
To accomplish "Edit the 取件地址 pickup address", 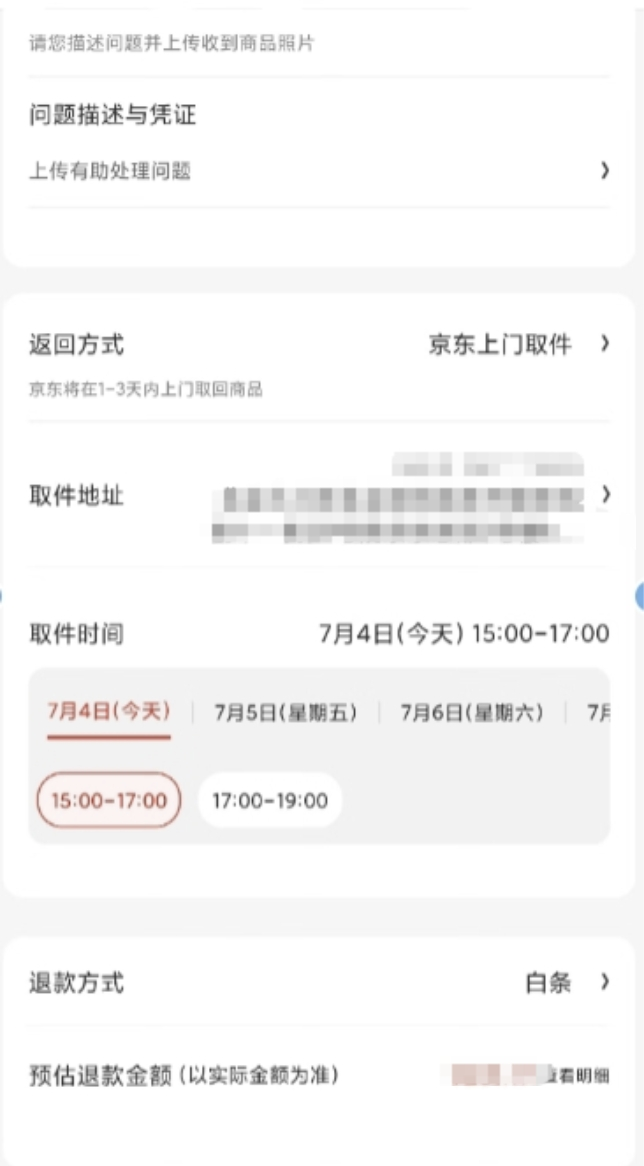I will pos(400,496).
